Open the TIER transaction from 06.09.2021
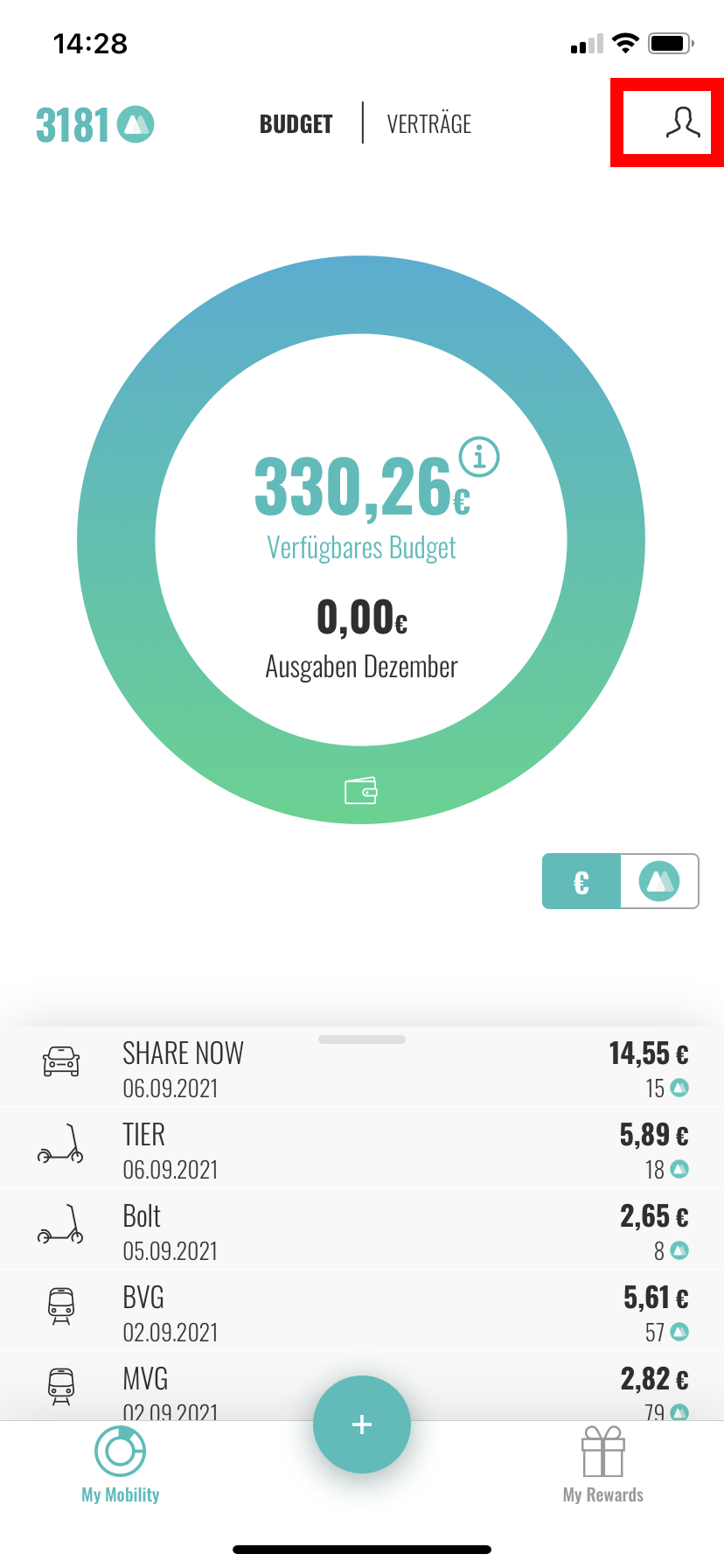724x1568 pixels. [362, 1149]
